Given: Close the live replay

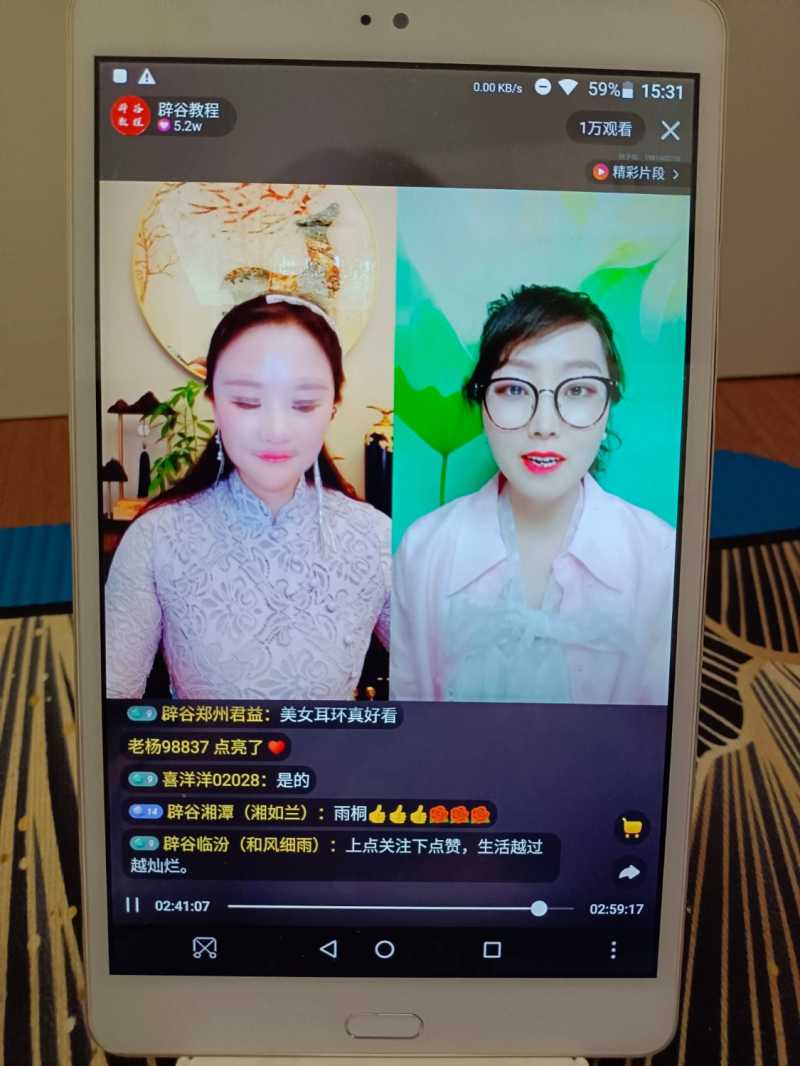Looking at the screenshot, I should pyautogui.click(x=670, y=130).
